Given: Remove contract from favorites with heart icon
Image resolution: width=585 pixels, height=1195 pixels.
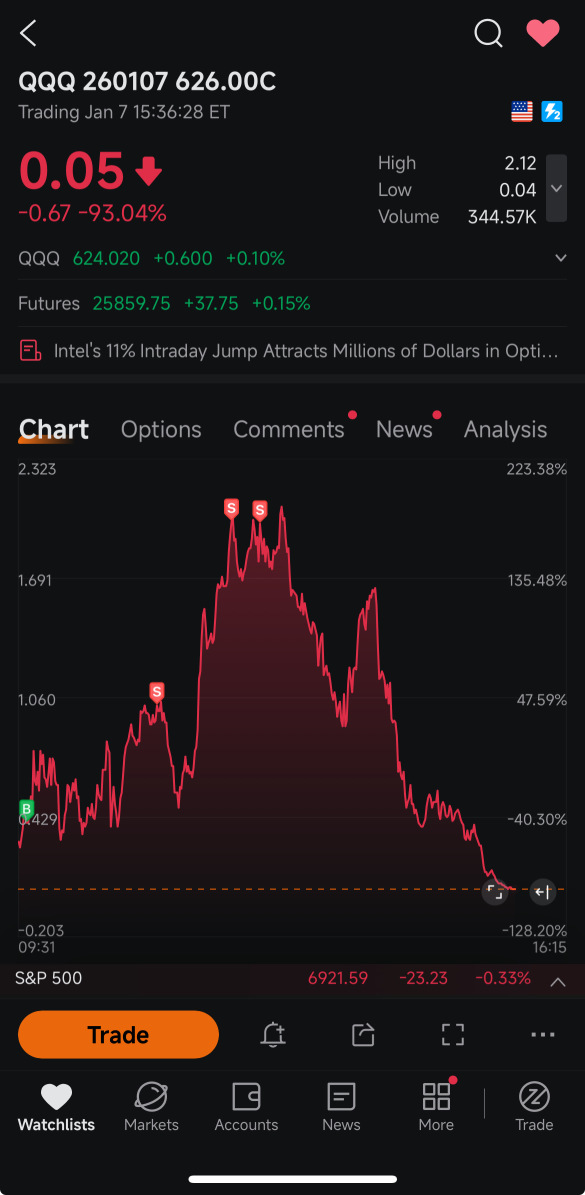Looking at the screenshot, I should [543, 34].
